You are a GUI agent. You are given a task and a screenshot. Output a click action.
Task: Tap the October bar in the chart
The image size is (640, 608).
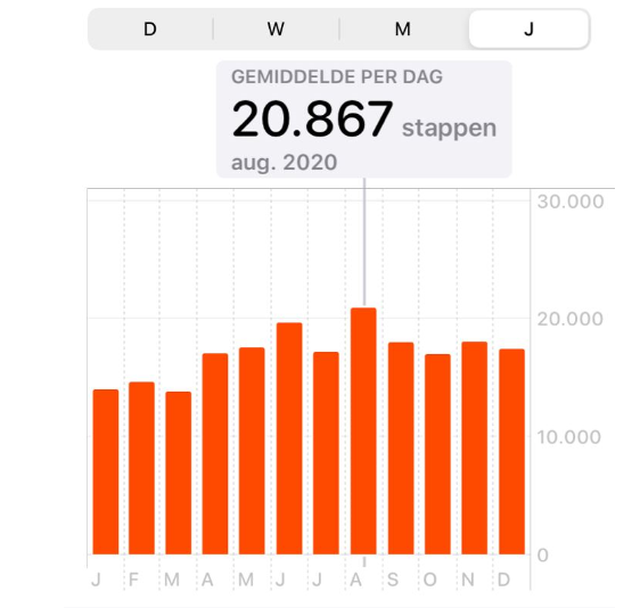[437, 454]
